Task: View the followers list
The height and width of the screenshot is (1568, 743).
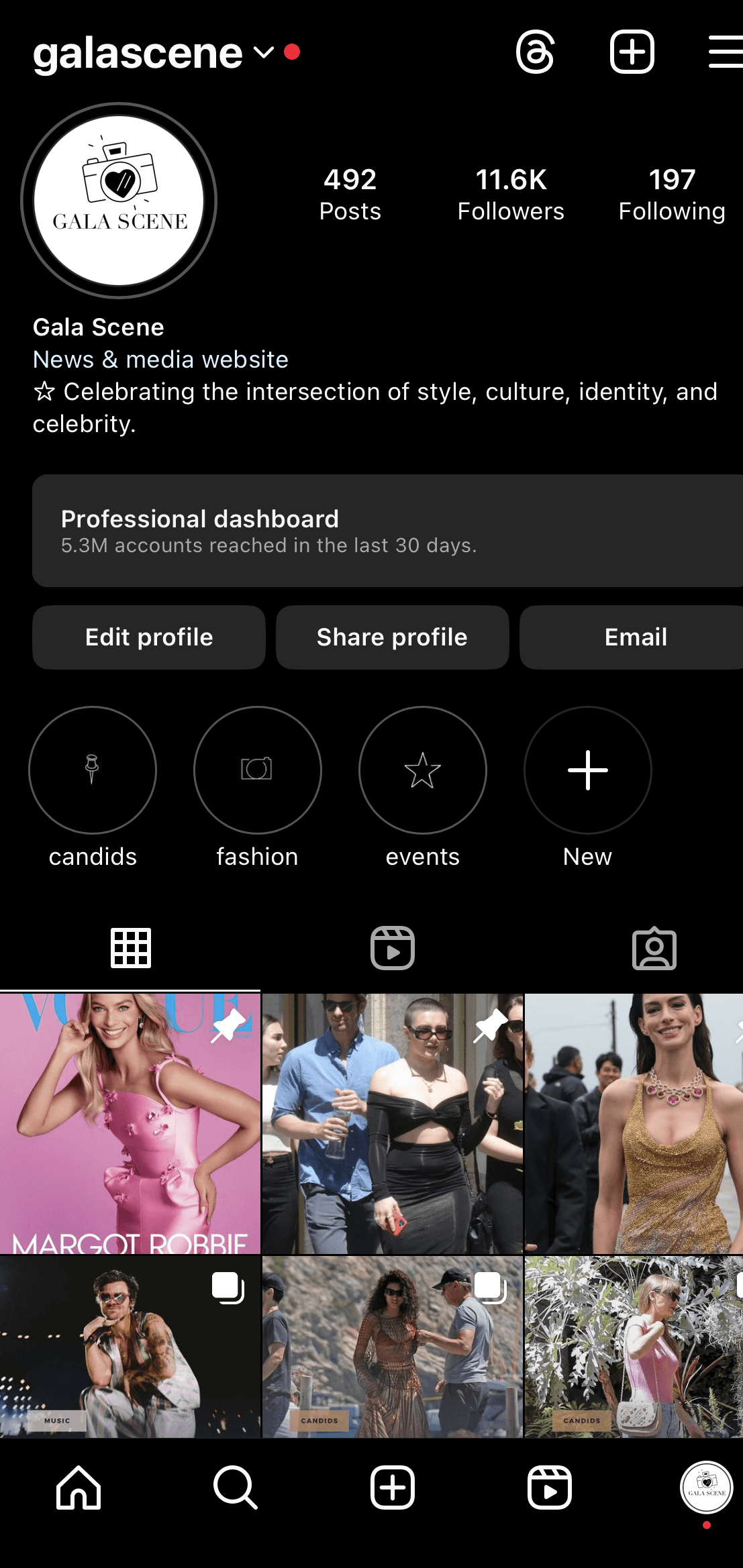Action: [511, 195]
